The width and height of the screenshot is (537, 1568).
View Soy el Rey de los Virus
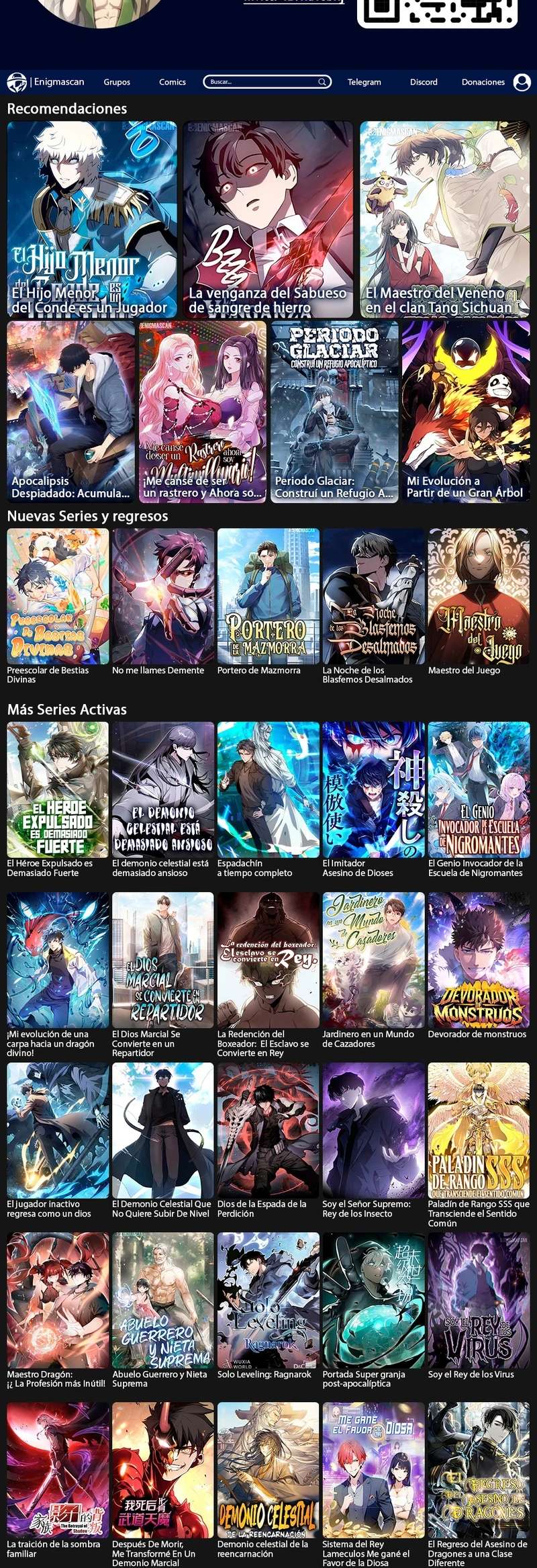479,1306
